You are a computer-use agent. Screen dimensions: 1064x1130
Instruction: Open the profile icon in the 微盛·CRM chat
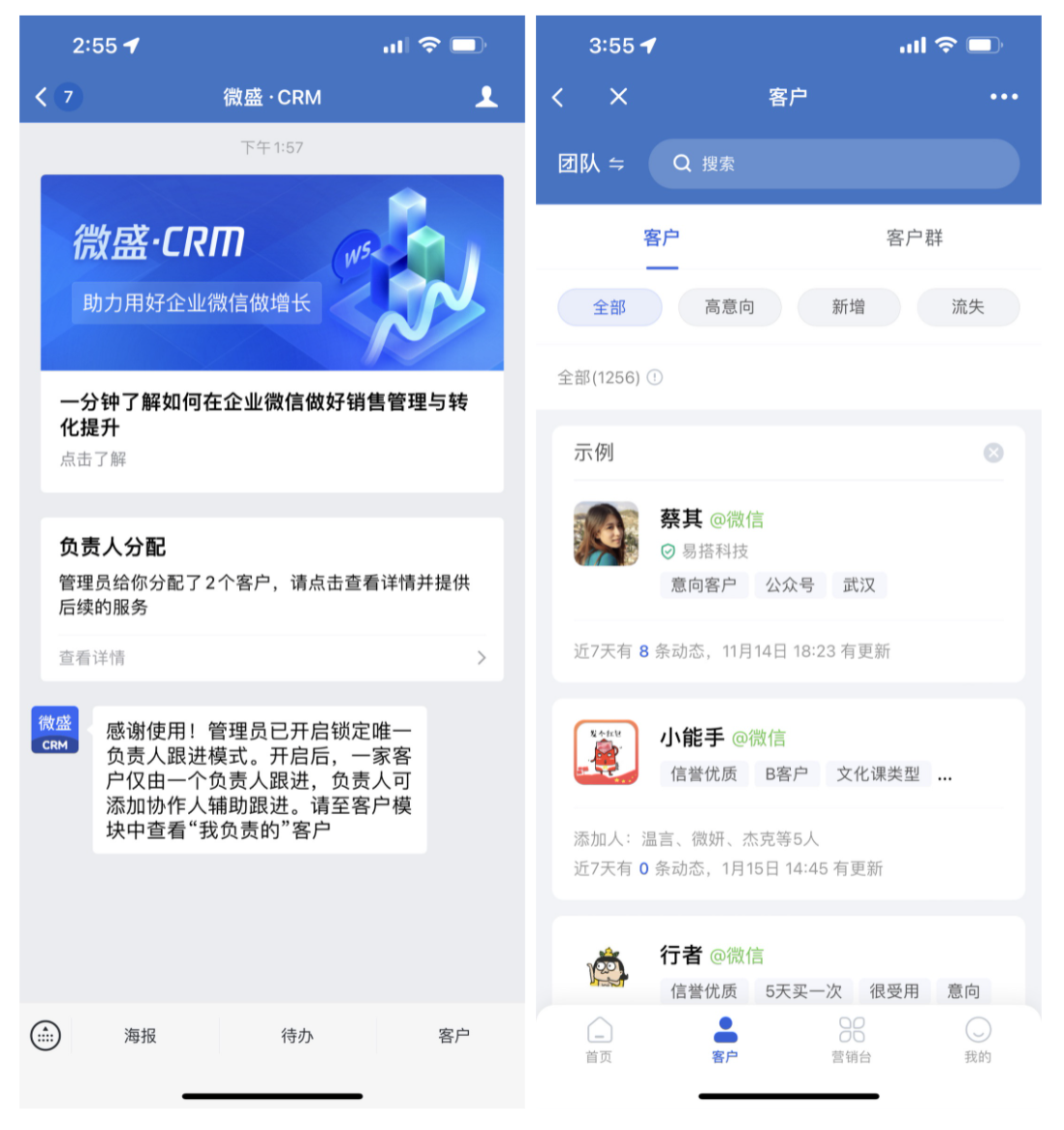(x=486, y=97)
